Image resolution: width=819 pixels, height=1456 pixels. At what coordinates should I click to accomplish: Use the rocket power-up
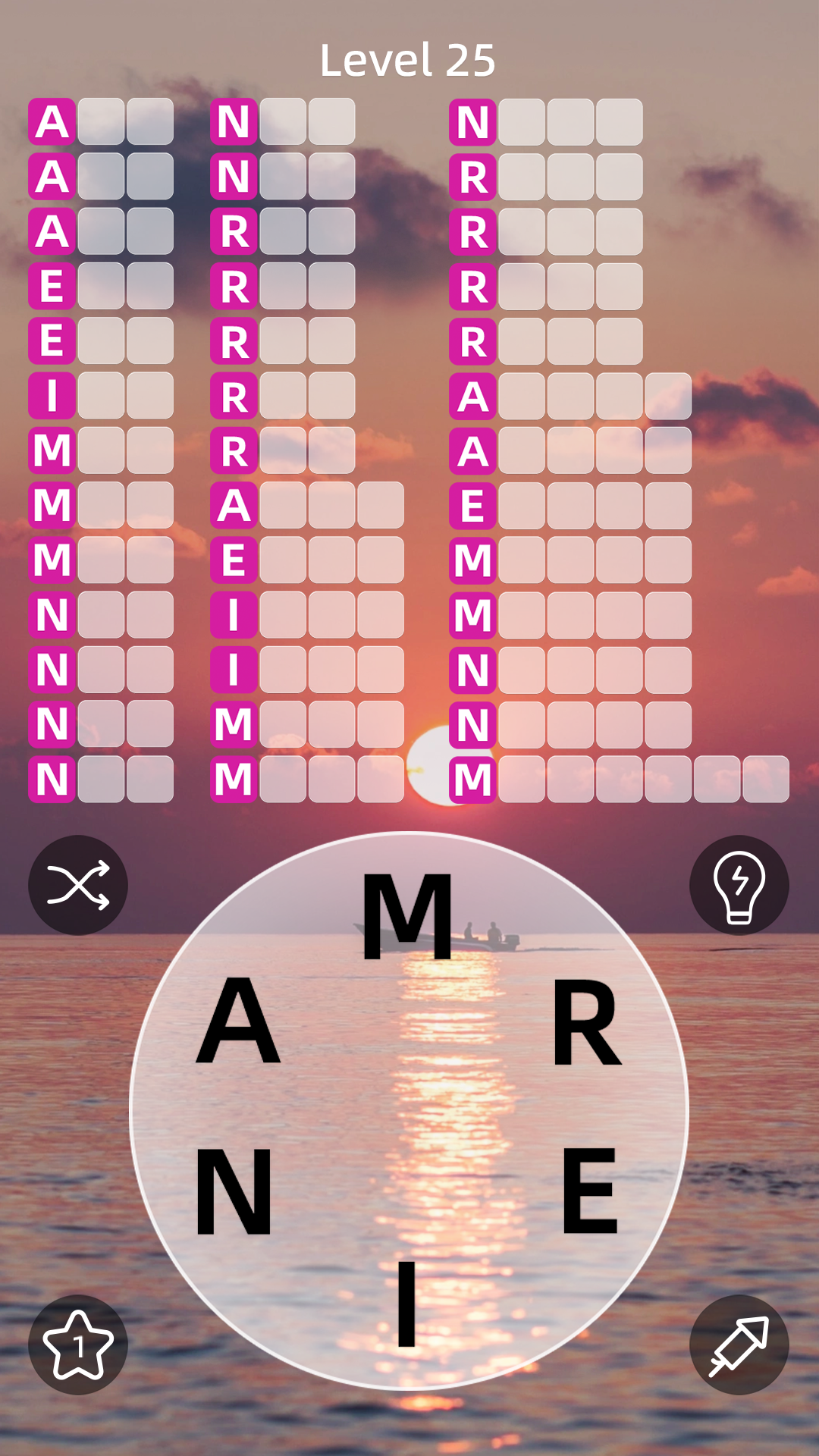(x=739, y=1345)
